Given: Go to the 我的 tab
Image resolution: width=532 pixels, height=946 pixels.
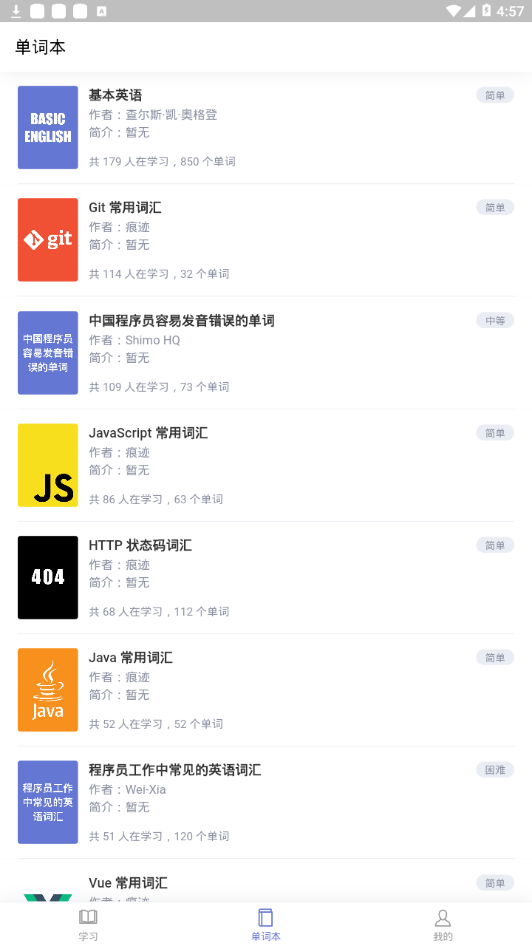Looking at the screenshot, I should (443, 924).
